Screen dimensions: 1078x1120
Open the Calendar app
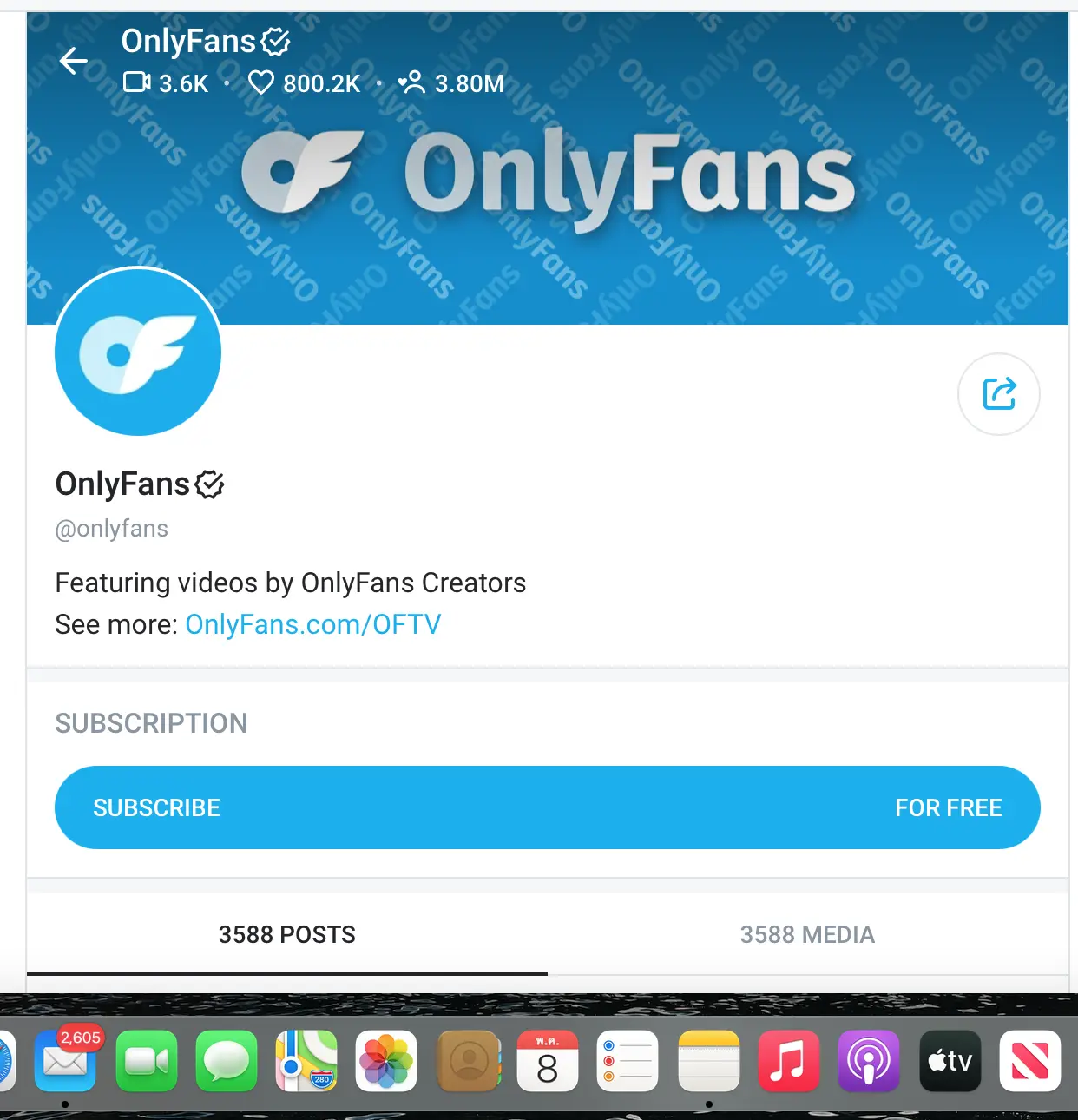(x=548, y=1061)
